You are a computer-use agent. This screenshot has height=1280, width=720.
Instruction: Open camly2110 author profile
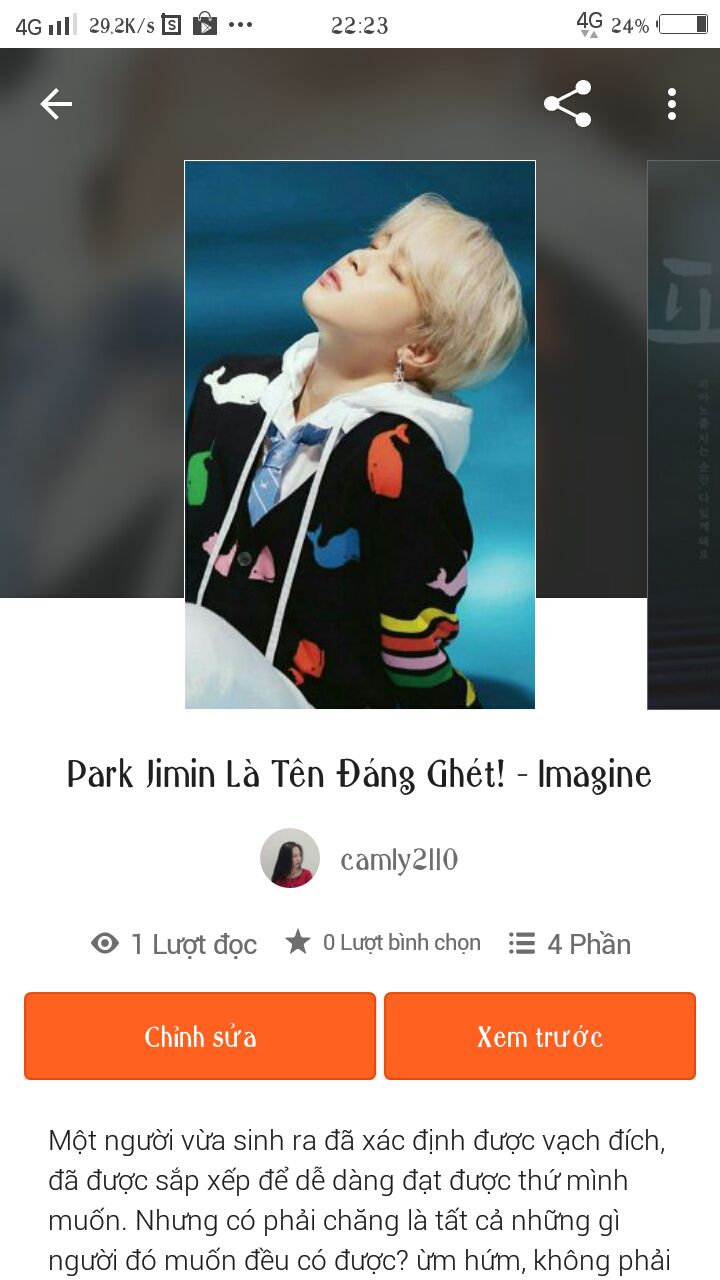coord(360,859)
